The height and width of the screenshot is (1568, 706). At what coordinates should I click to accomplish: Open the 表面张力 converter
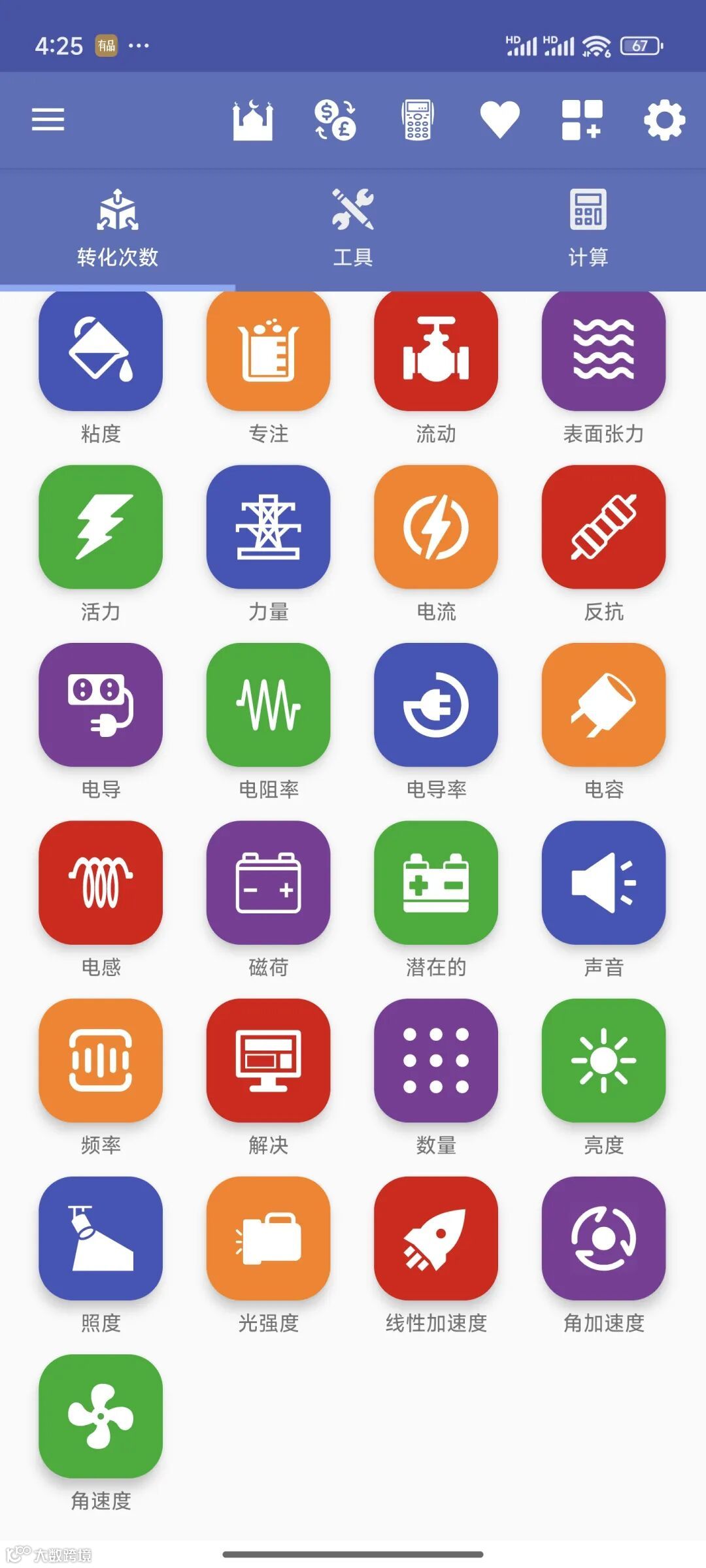click(x=603, y=351)
